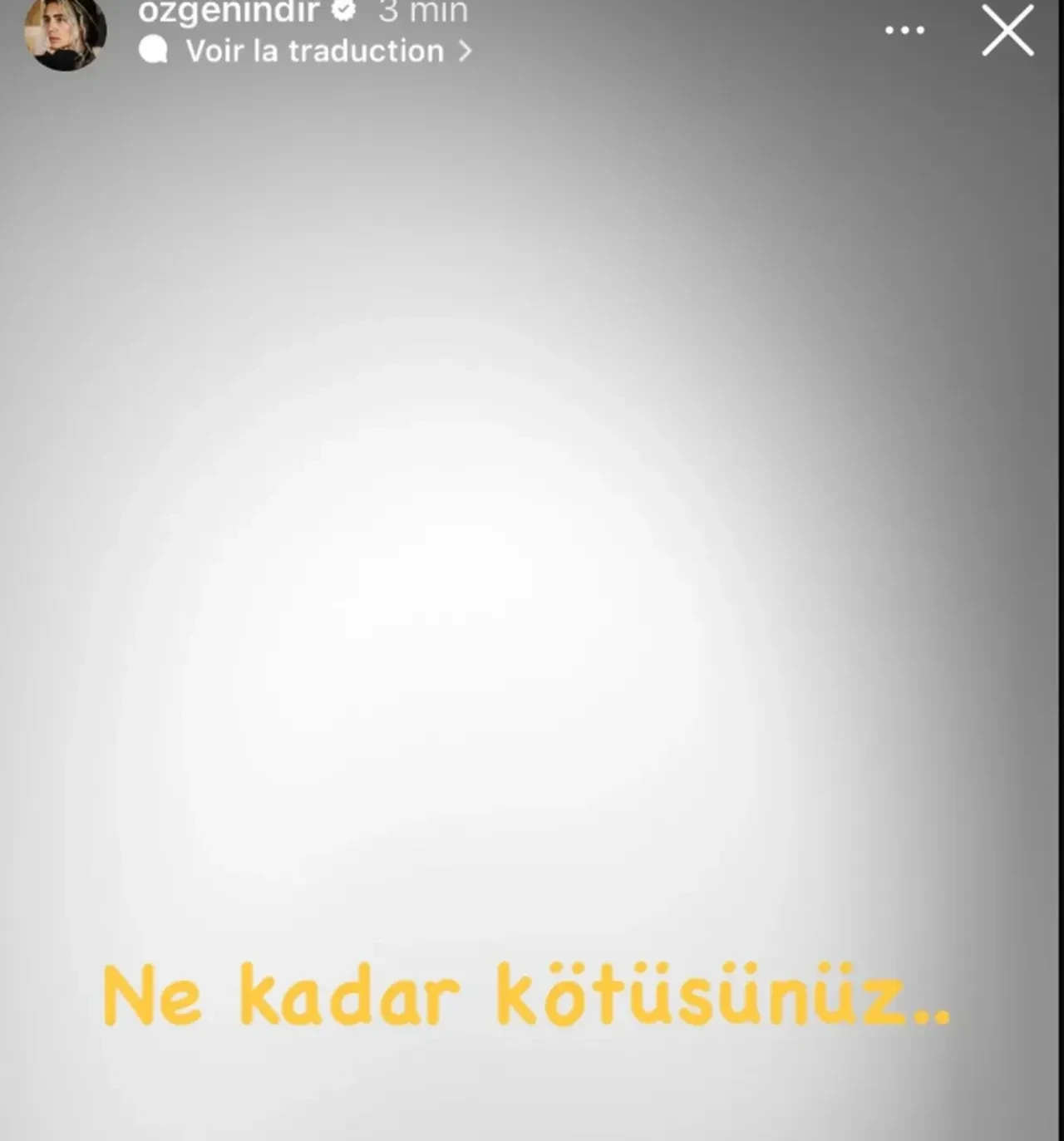This screenshot has width=1064, height=1141.
Task: Click the 3 min timestamp
Action: point(420,11)
